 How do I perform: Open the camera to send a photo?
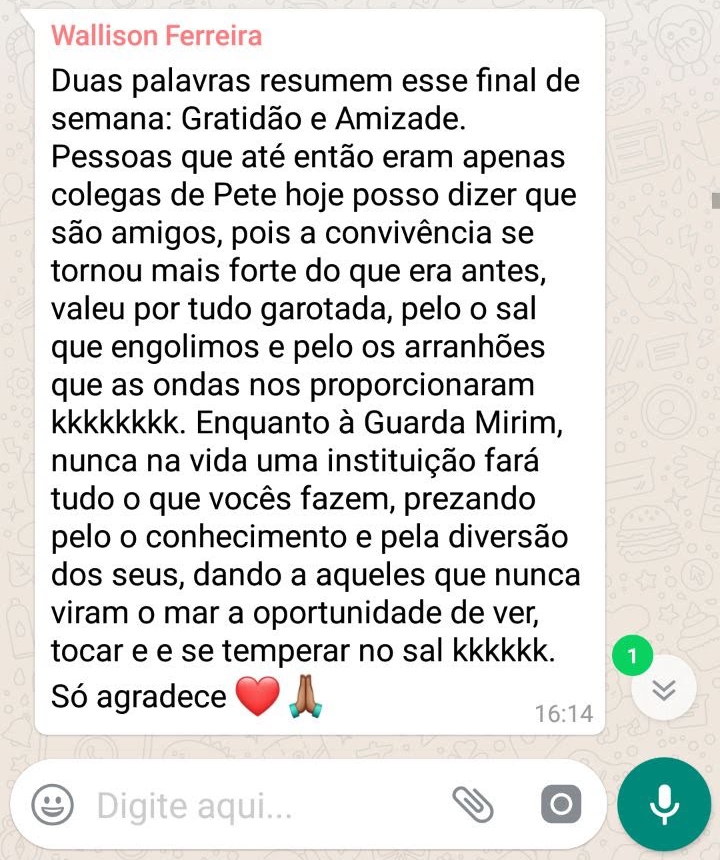pos(561,804)
